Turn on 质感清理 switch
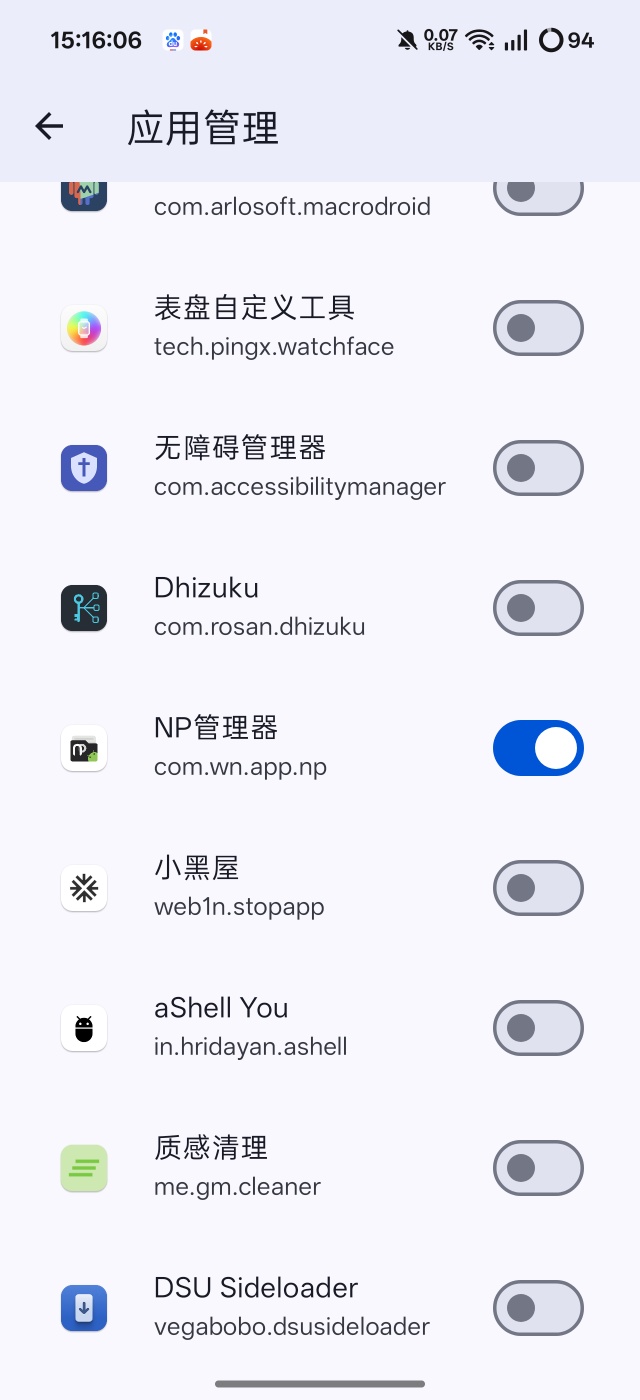 coord(538,1168)
